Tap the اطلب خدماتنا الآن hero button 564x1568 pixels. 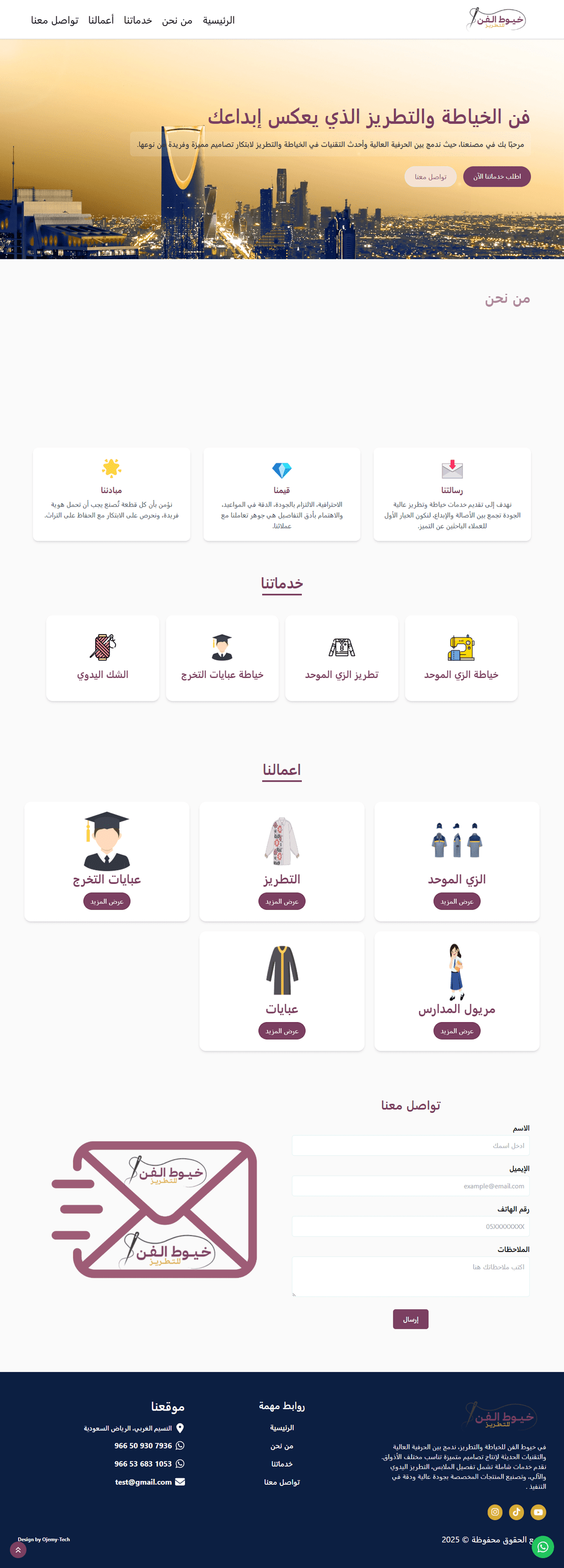(x=496, y=177)
